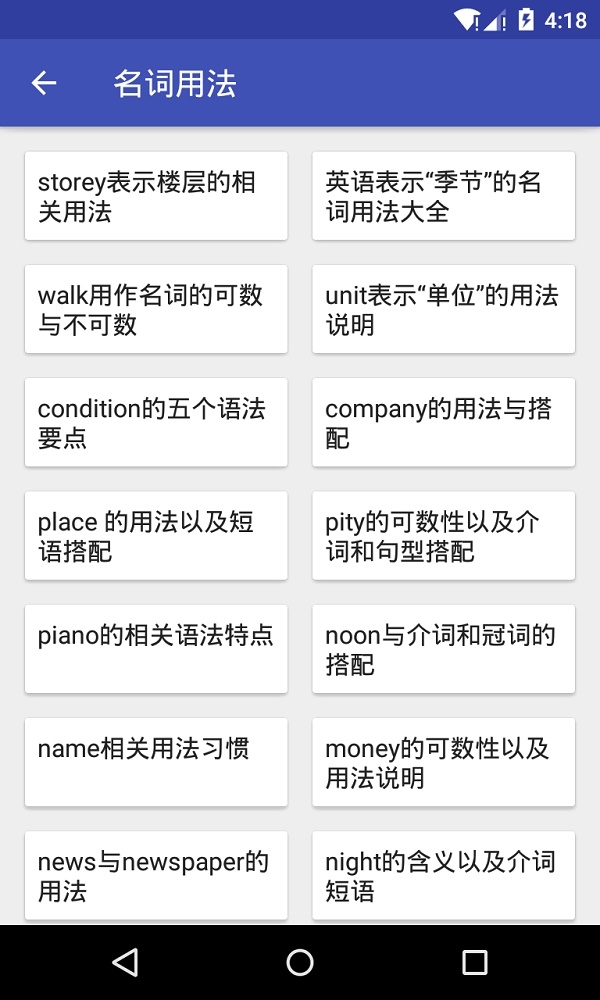Open the 英语表示"季节"的名词用法大全 card
600x1000 pixels.
(x=444, y=196)
